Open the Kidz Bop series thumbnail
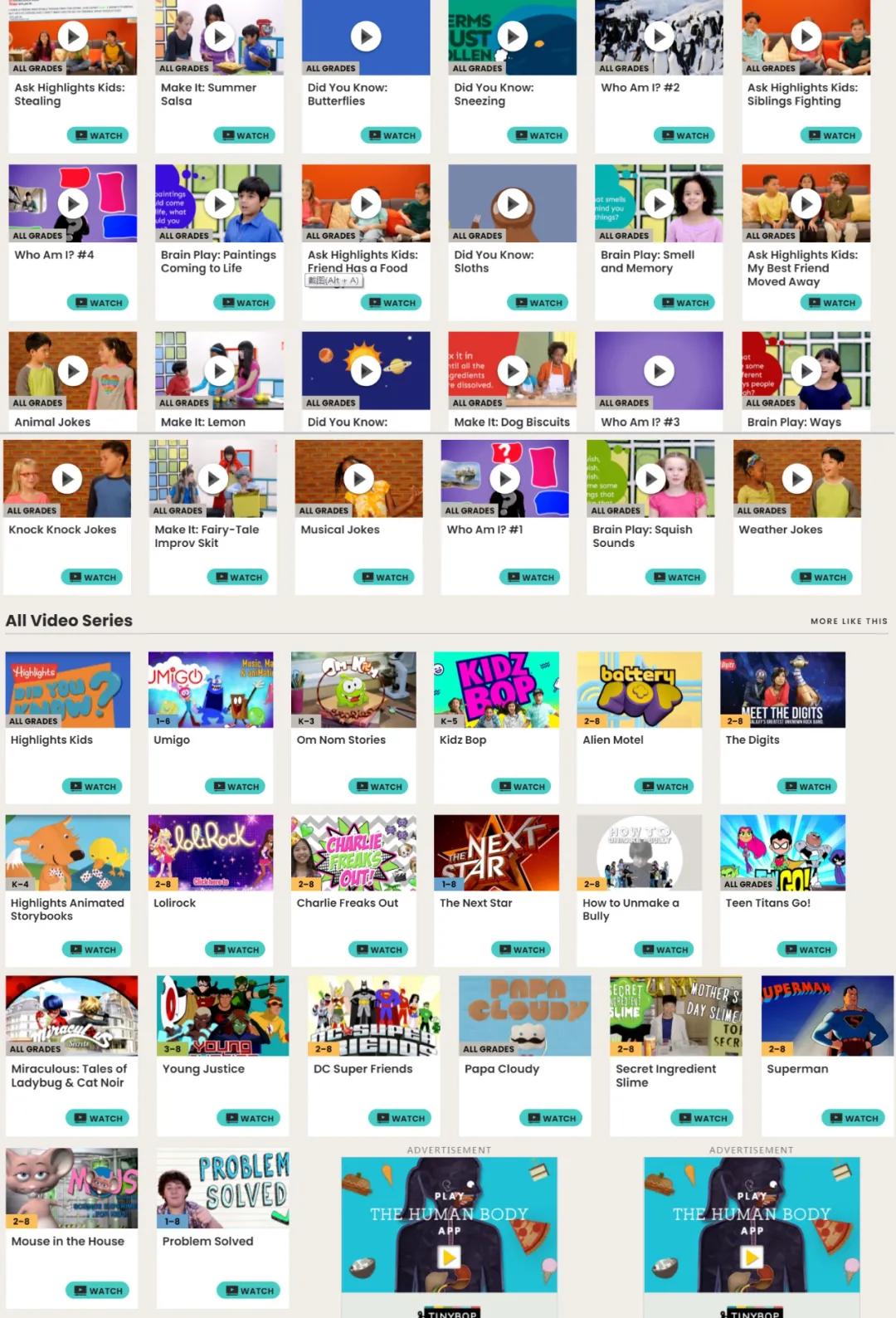Viewport: 896px width, 1318px height. [496, 689]
